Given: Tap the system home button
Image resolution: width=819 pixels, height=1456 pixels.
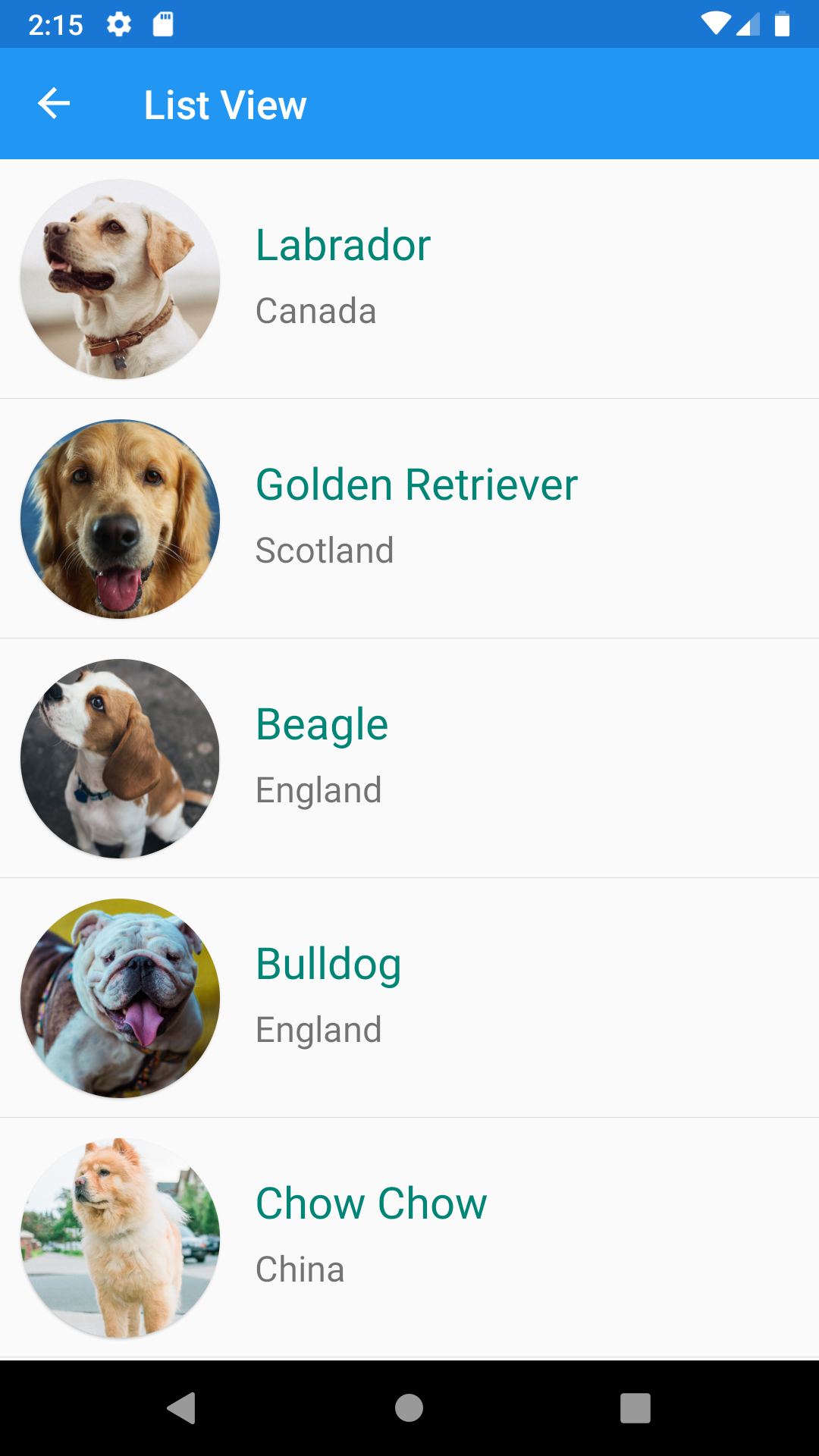Looking at the screenshot, I should 409,1408.
